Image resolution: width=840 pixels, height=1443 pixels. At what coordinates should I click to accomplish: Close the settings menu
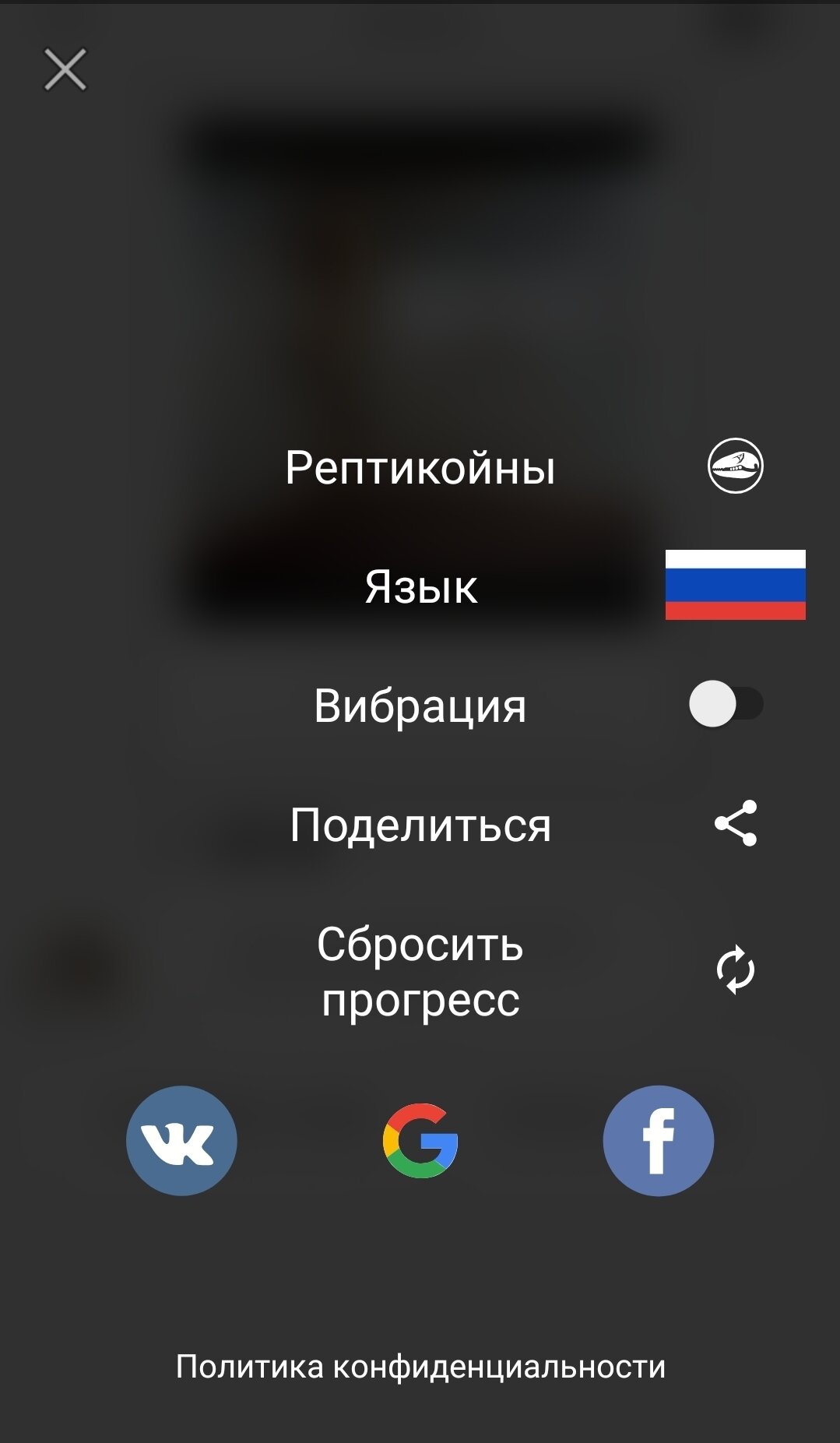pos(65,69)
